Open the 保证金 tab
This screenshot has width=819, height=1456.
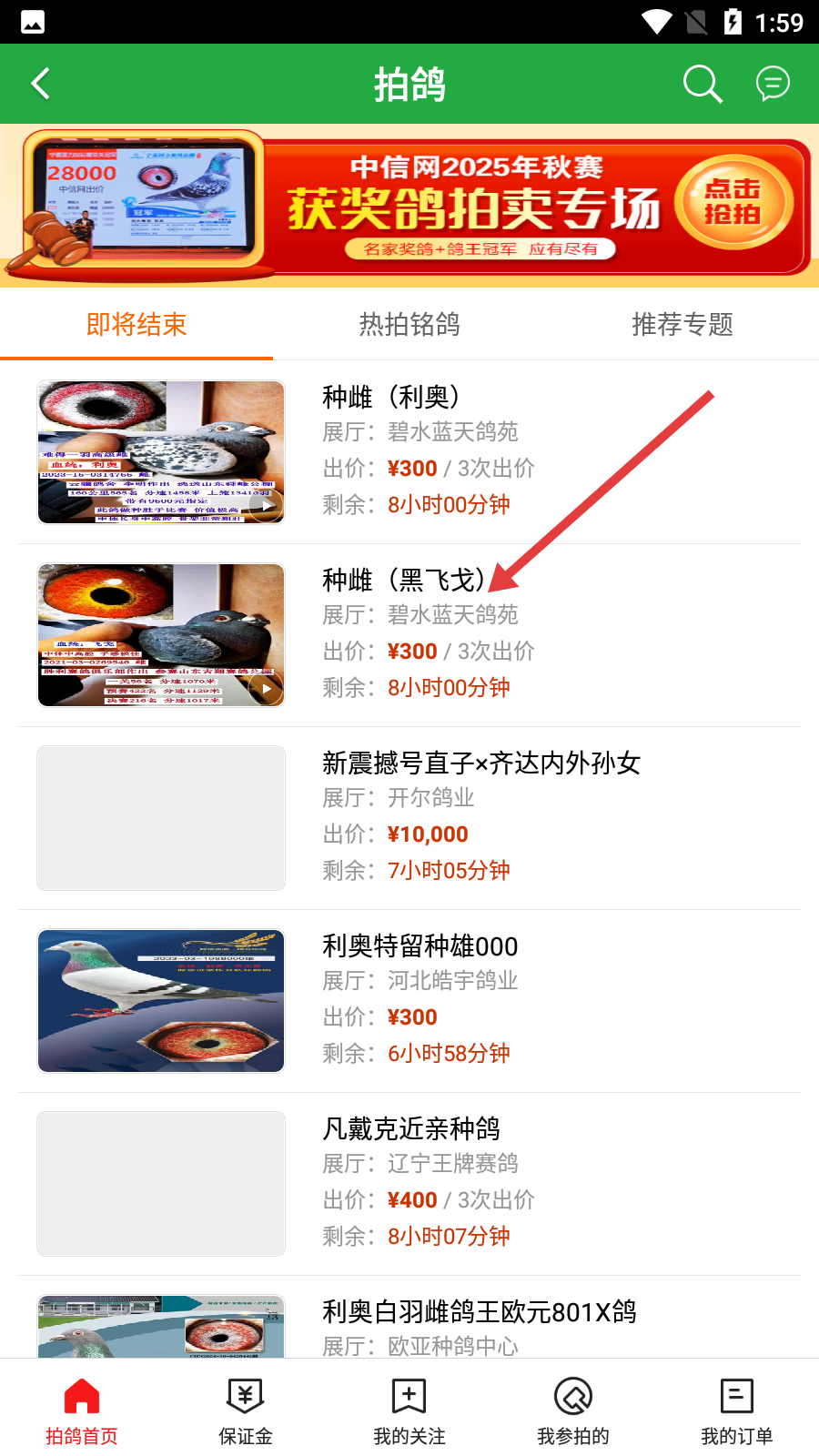pyautogui.click(x=246, y=1411)
